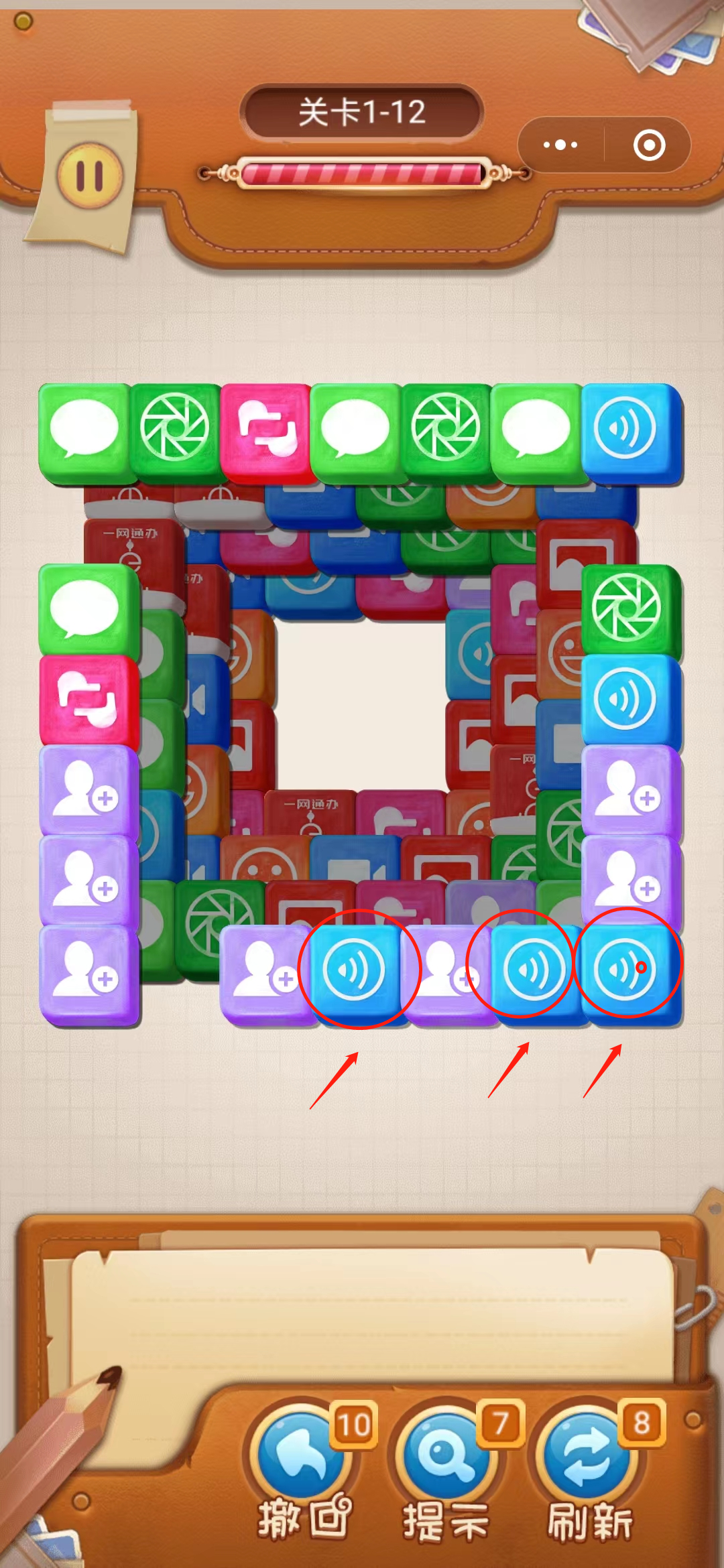Screen dimensions: 724x1568
Task: Open the mini-program three-dots menu
Action: click(560, 145)
